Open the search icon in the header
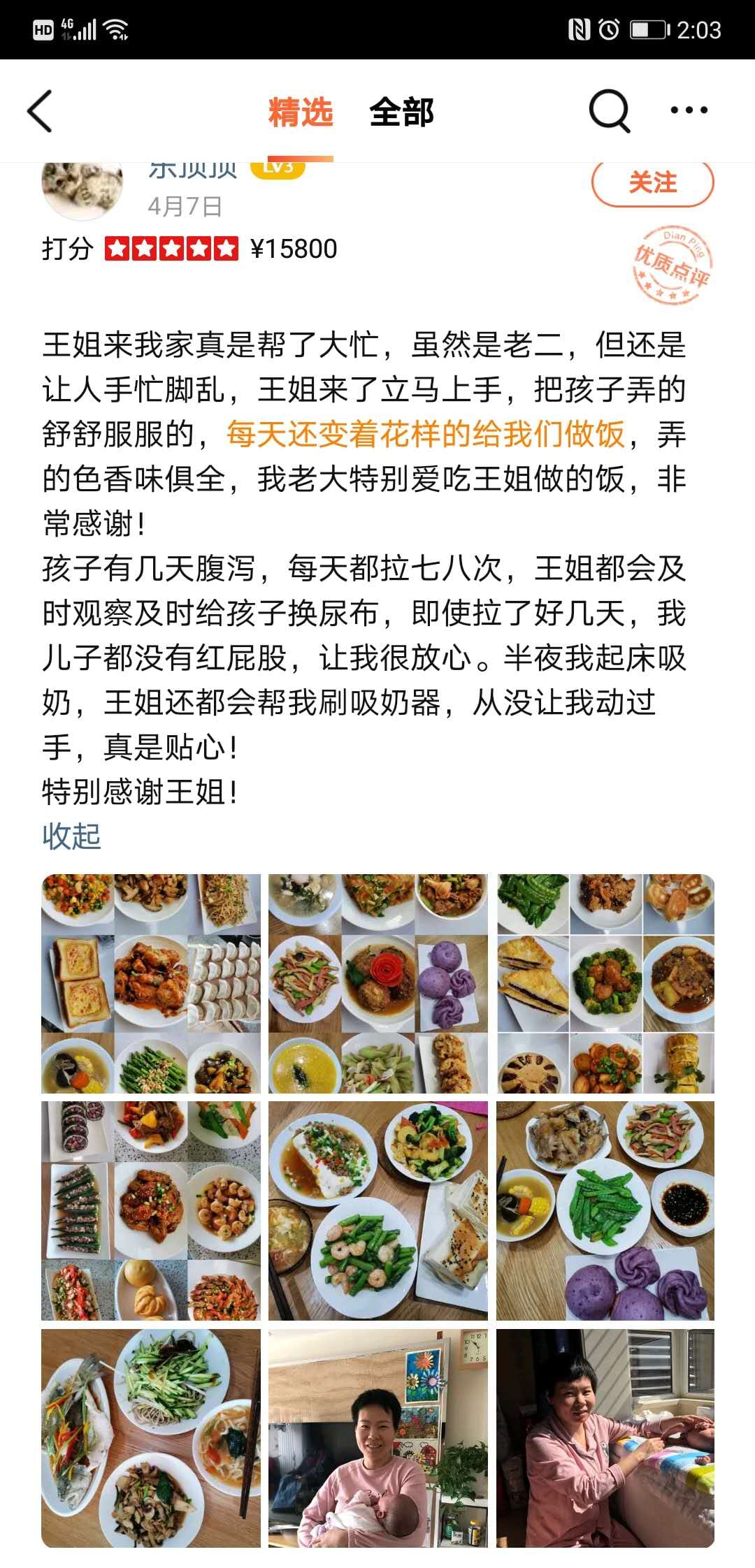This screenshot has height=1568, width=755. click(609, 110)
